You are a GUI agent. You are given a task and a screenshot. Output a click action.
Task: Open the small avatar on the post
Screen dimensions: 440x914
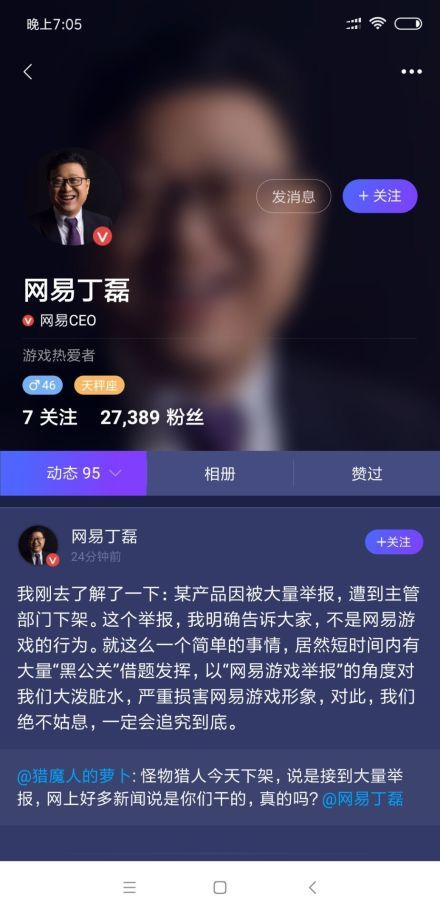coord(38,546)
